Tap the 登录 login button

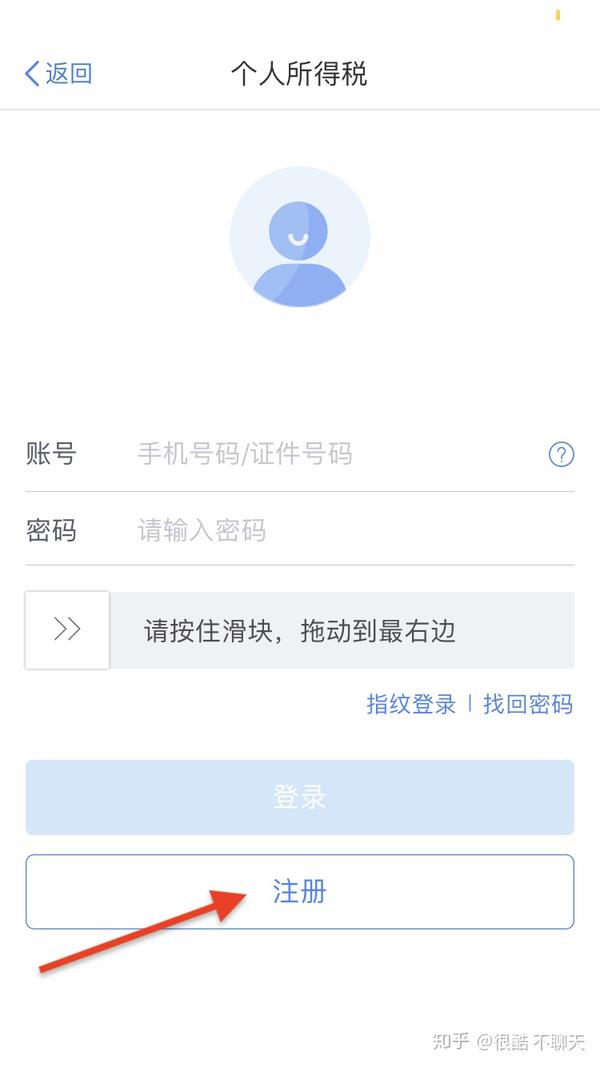coord(300,797)
